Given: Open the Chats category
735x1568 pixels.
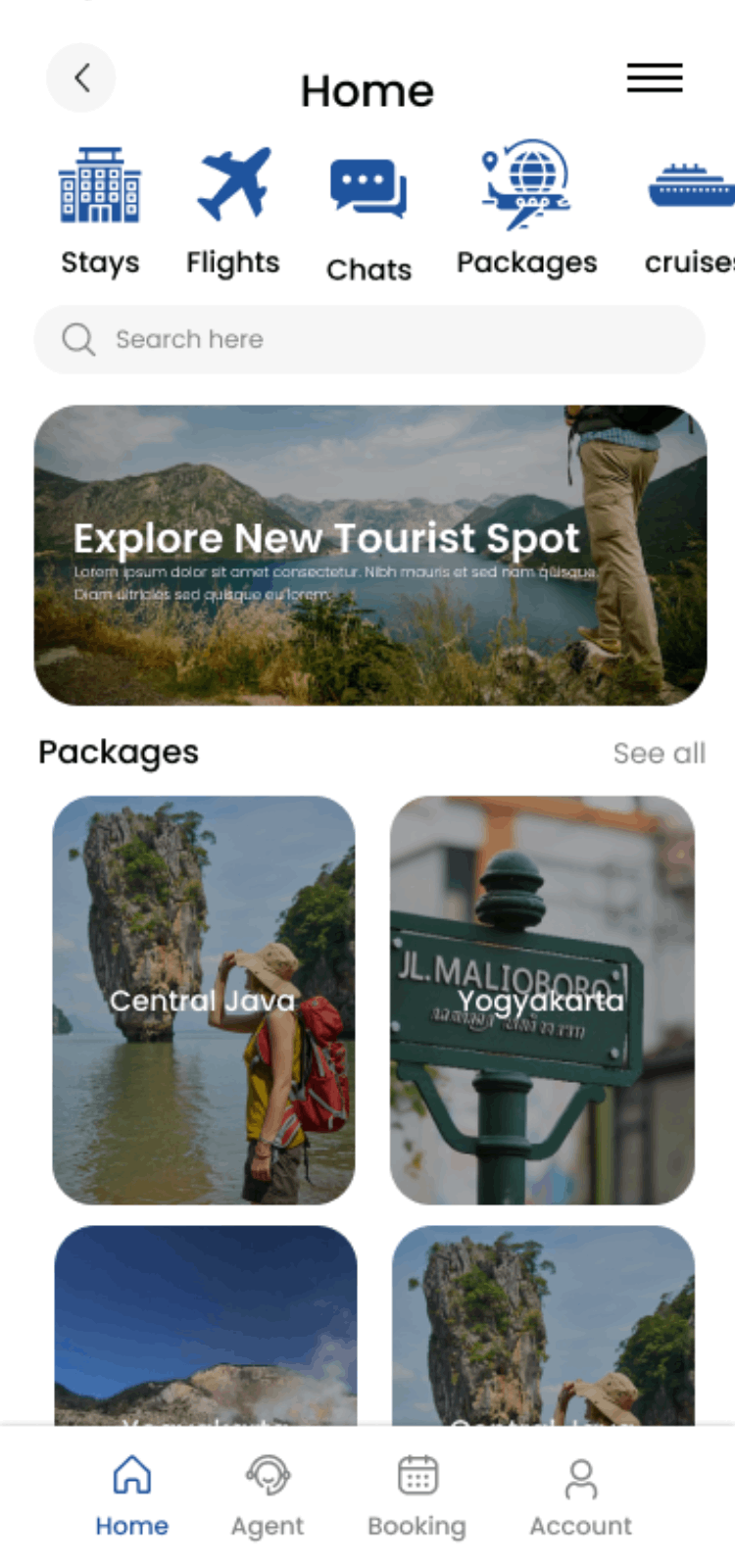Looking at the screenshot, I should tap(368, 218).
